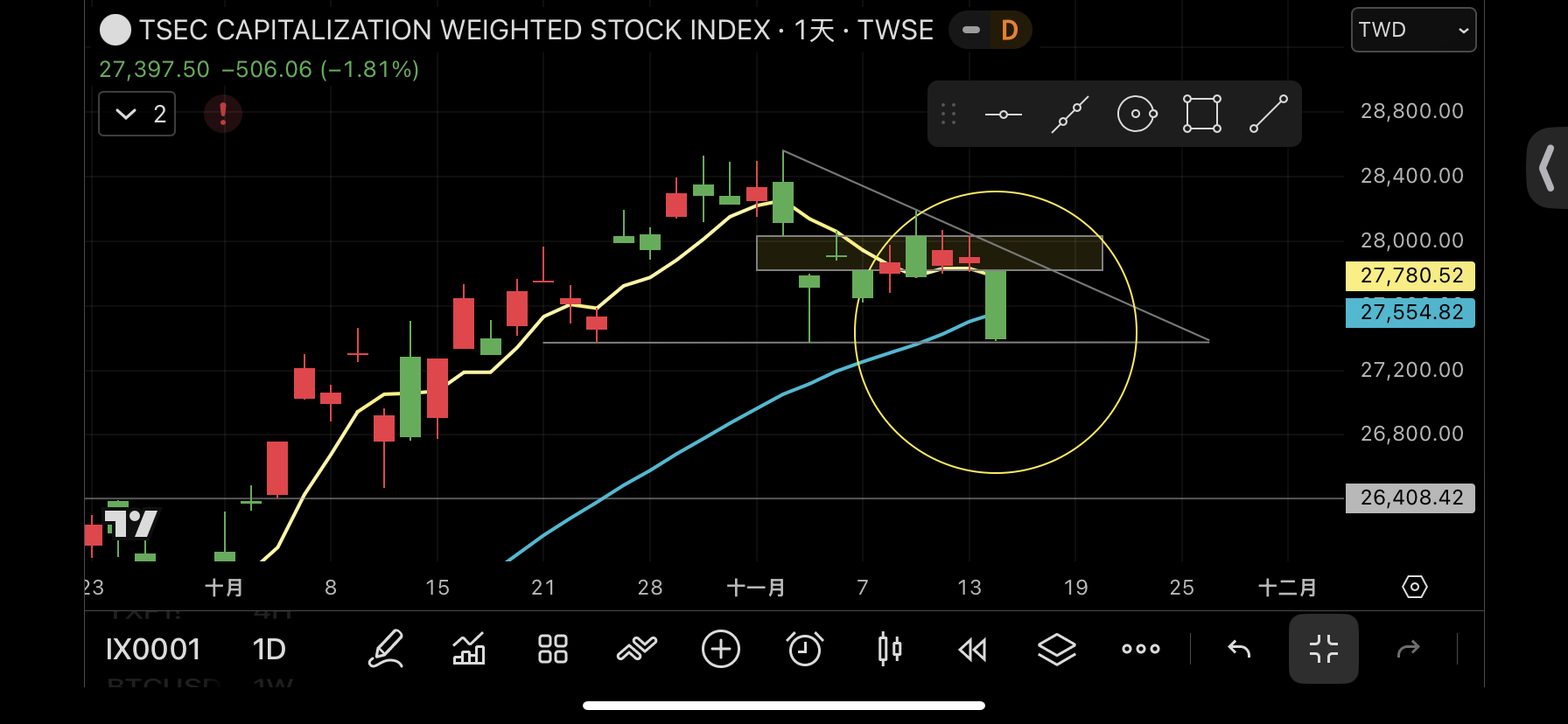The image size is (1568, 724).
Task: Create a price alert with clock icon
Action: coord(805,649)
